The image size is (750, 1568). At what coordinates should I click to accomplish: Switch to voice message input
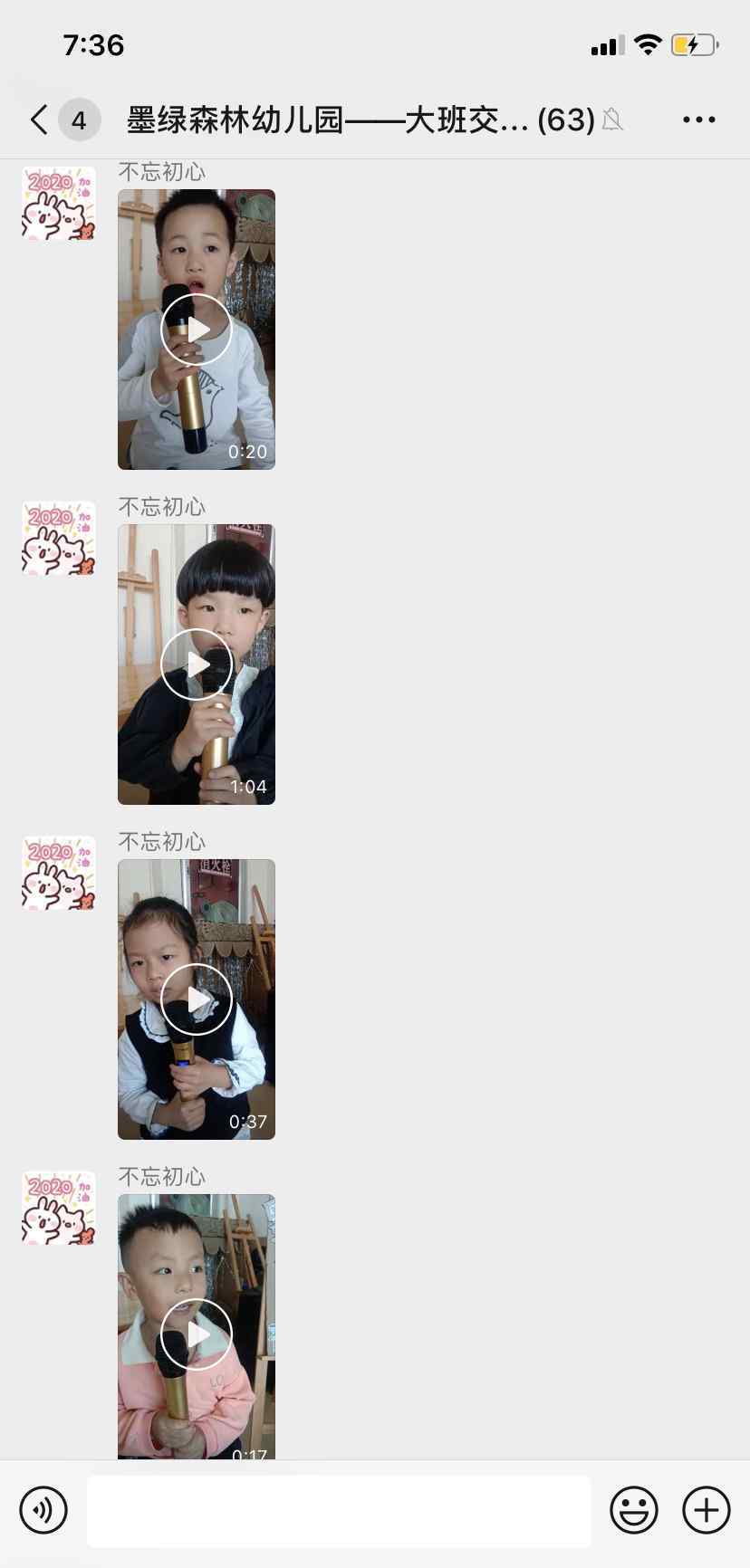(43, 1510)
